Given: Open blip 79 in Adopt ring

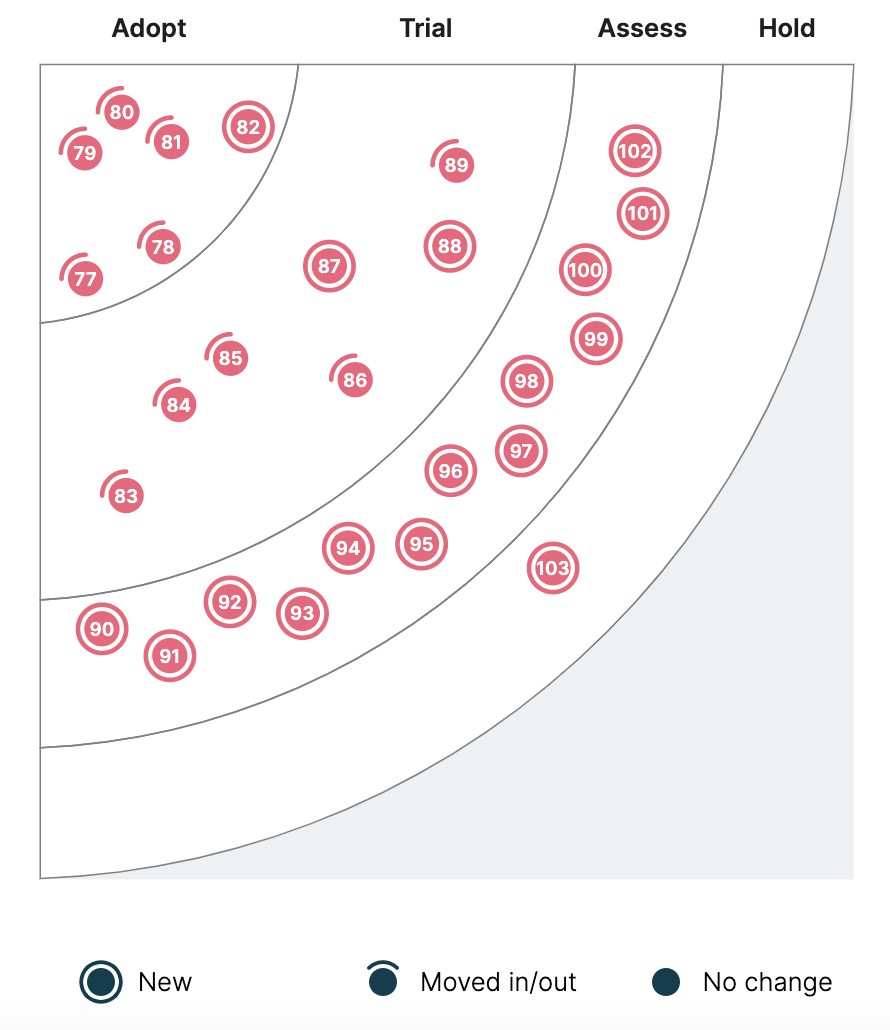Looking at the screenshot, I should pos(85,153).
